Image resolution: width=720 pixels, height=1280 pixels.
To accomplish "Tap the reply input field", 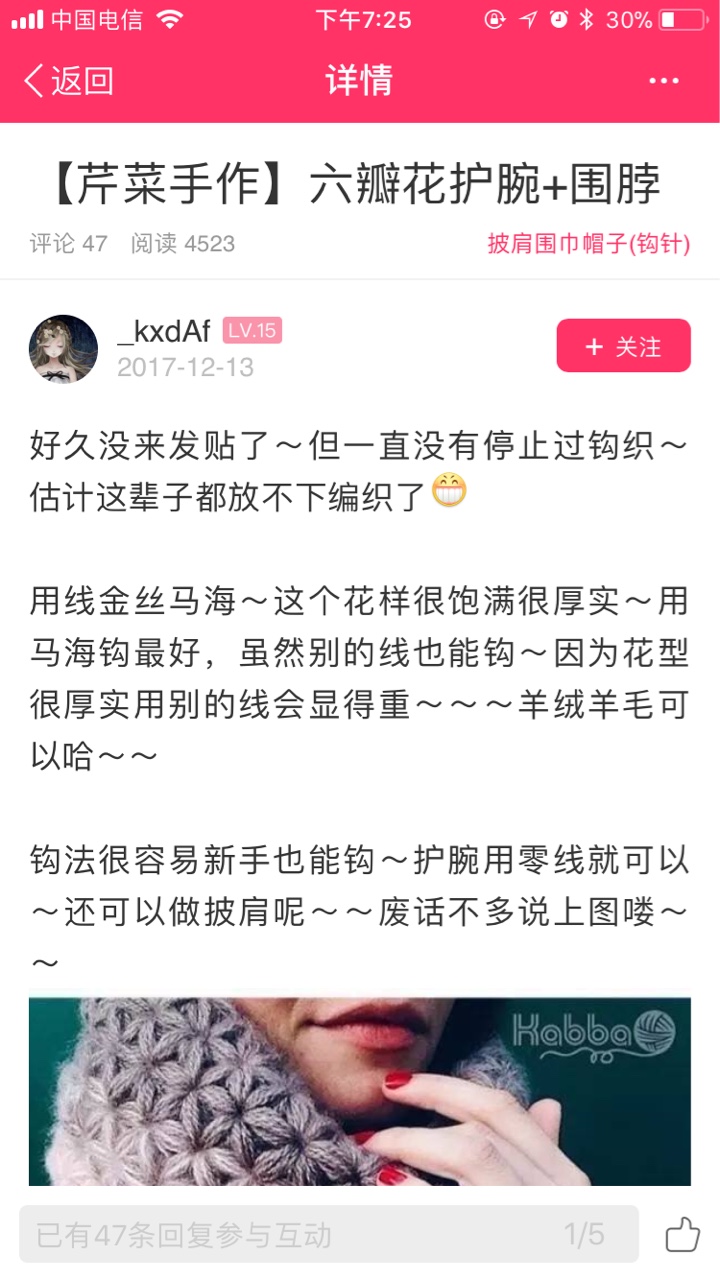I will point(300,1234).
